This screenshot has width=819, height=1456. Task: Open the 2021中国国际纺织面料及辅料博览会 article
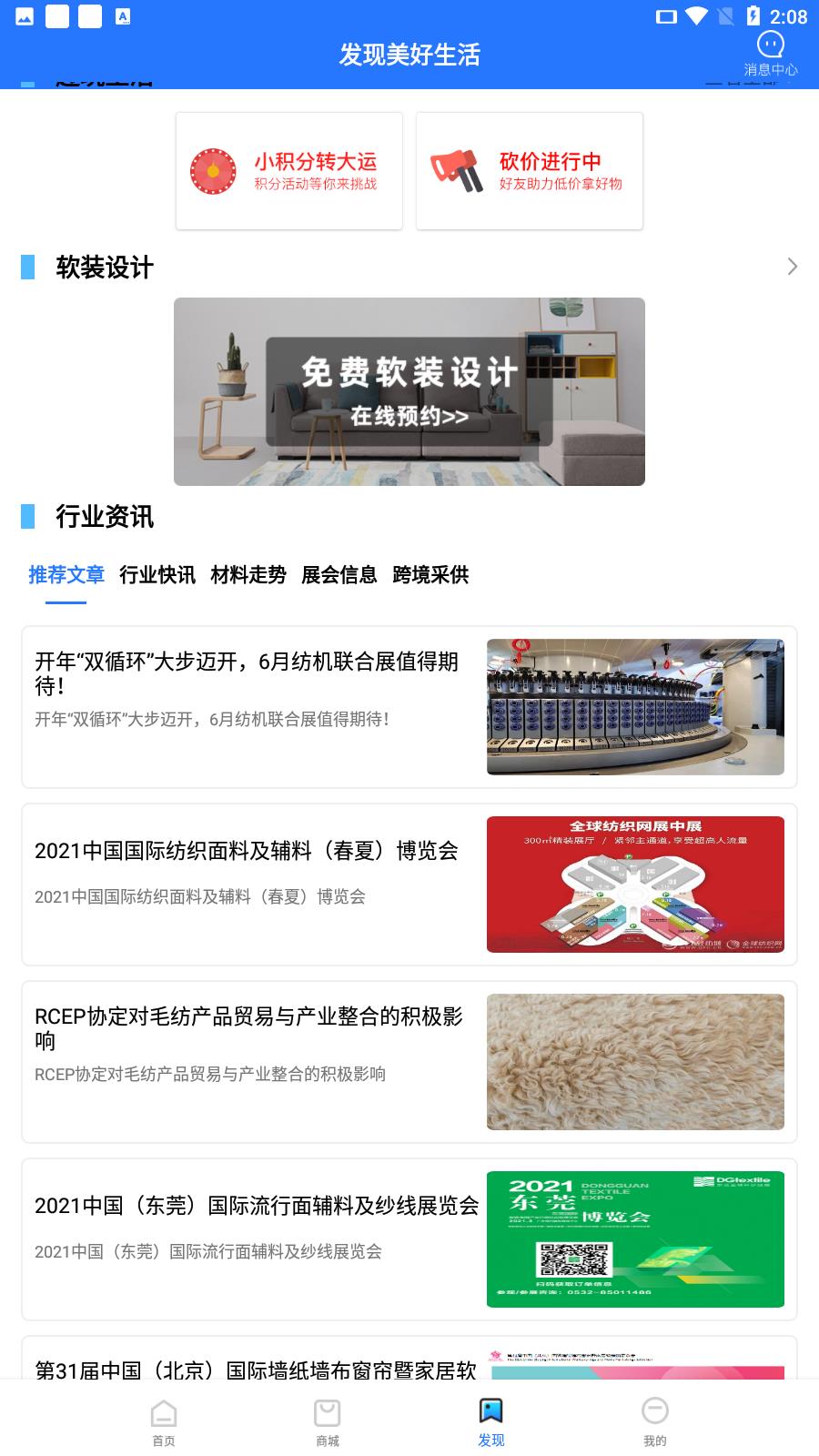point(409,884)
